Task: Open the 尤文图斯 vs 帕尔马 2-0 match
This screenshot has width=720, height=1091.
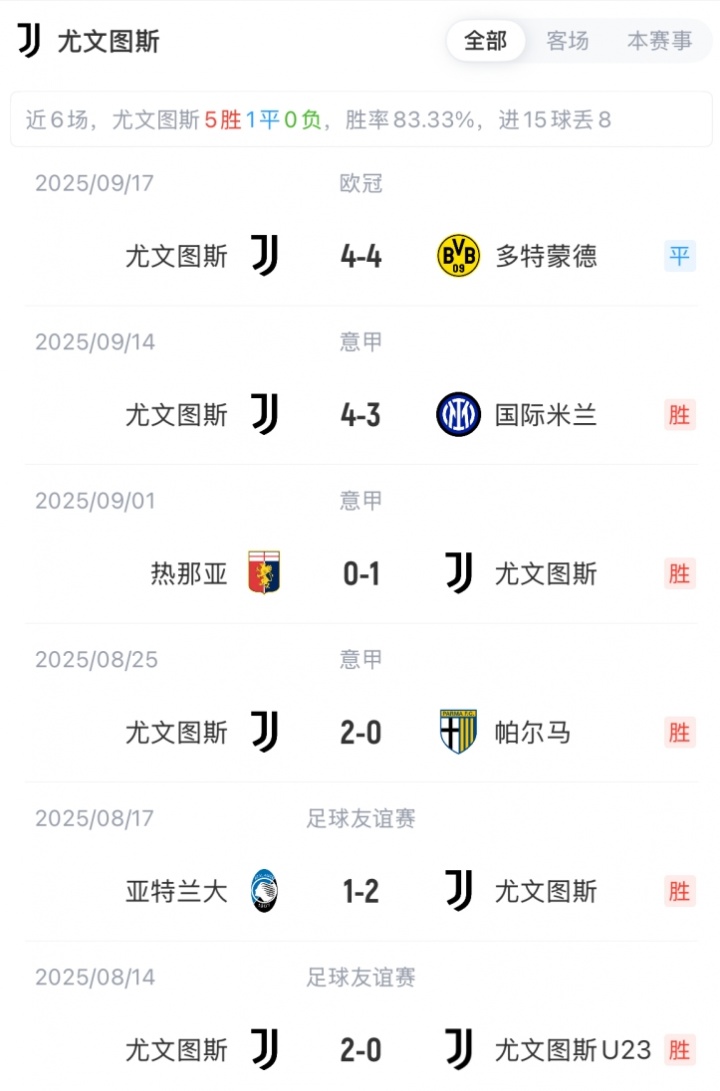Action: click(360, 733)
